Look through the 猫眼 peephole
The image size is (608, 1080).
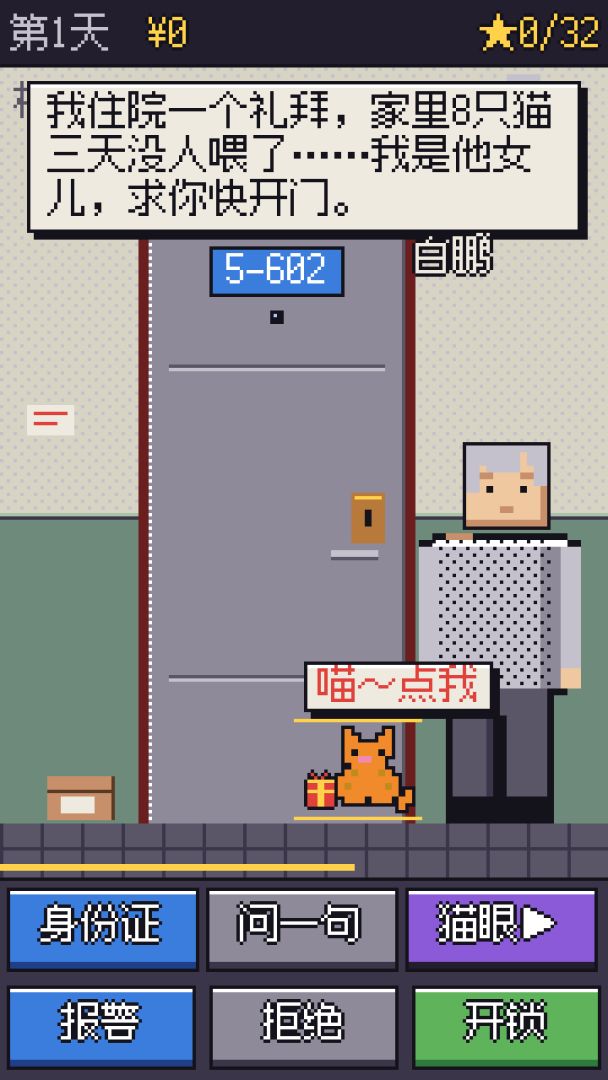[x=502, y=929]
